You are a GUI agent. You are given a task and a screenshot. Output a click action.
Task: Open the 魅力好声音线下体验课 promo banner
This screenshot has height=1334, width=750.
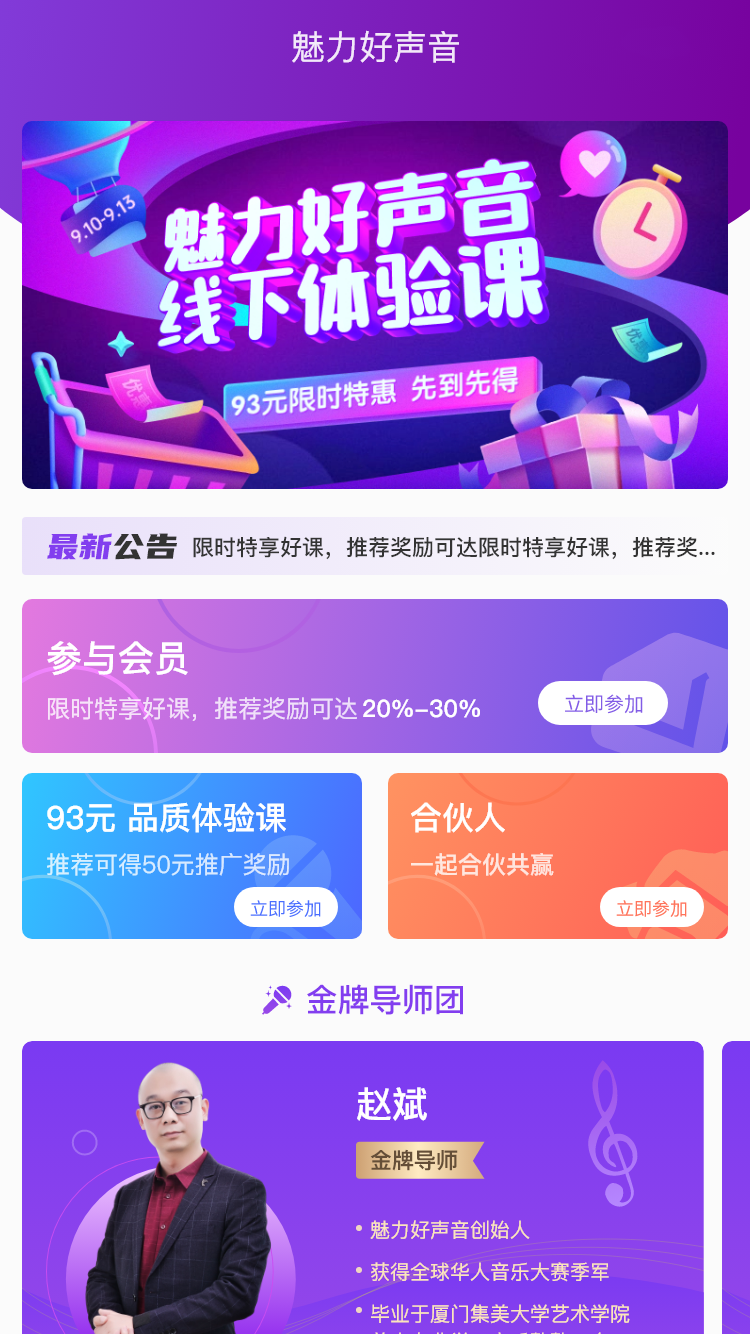pyautogui.click(x=375, y=305)
